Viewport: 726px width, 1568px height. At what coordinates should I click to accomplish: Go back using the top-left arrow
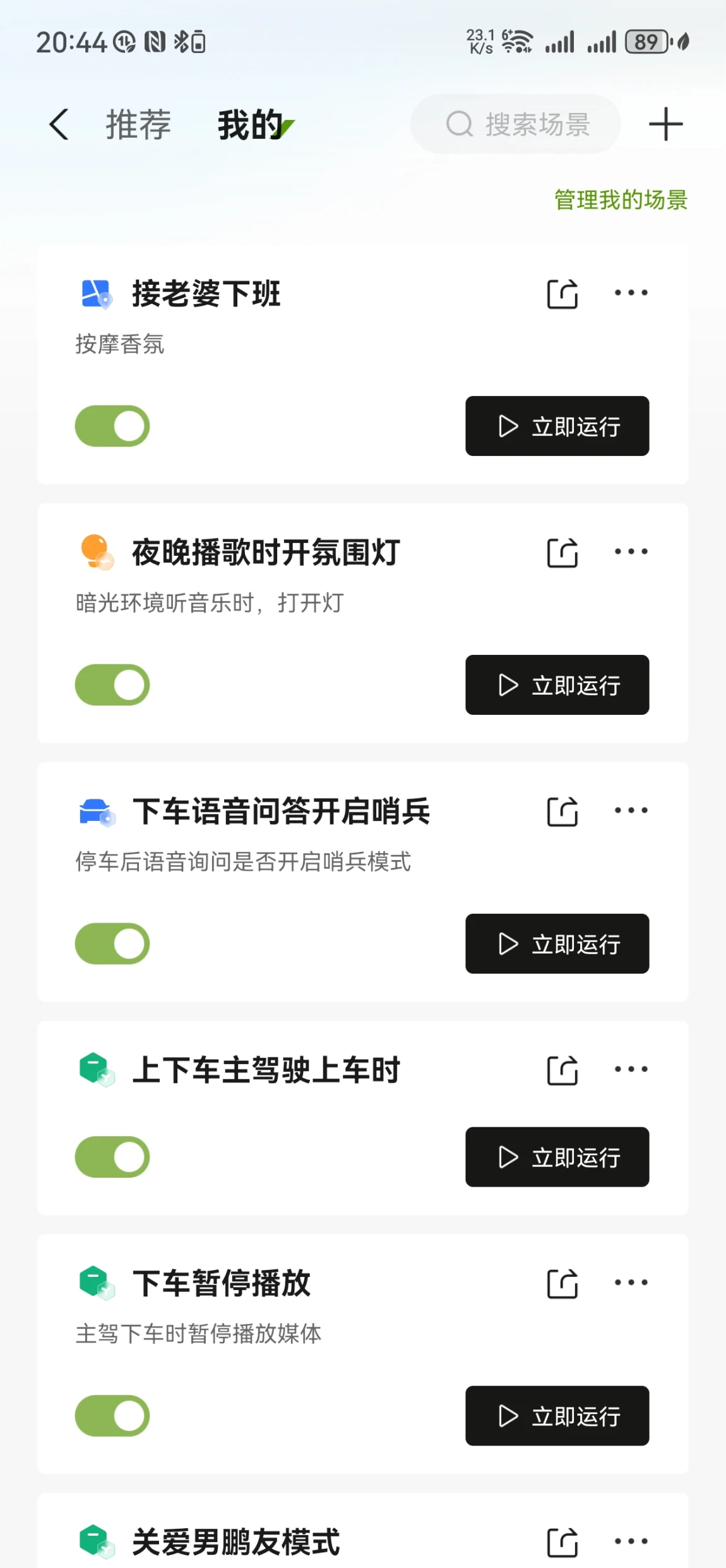(x=59, y=124)
